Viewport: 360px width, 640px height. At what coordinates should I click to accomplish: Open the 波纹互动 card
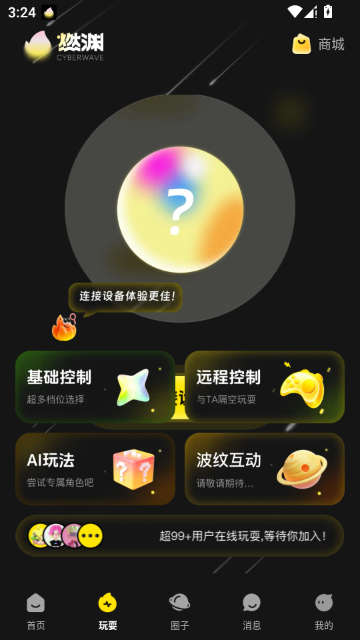click(264, 469)
